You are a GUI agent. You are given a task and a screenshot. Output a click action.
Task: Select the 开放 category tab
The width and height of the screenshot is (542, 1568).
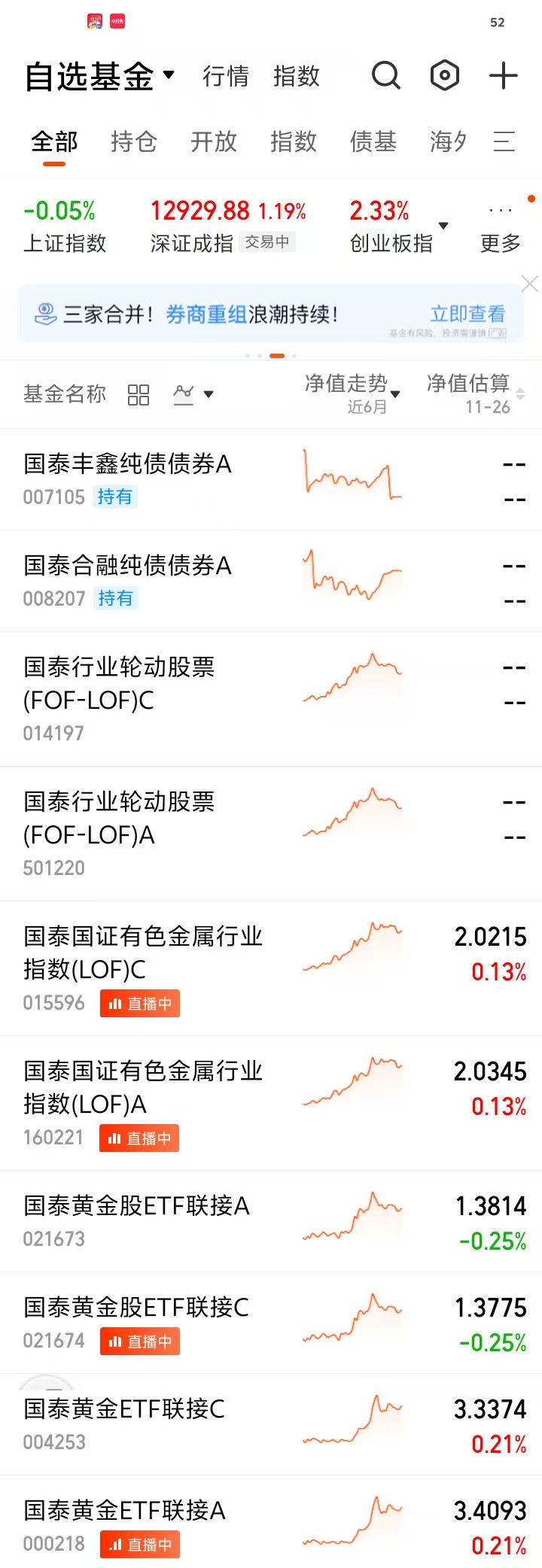tap(214, 141)
